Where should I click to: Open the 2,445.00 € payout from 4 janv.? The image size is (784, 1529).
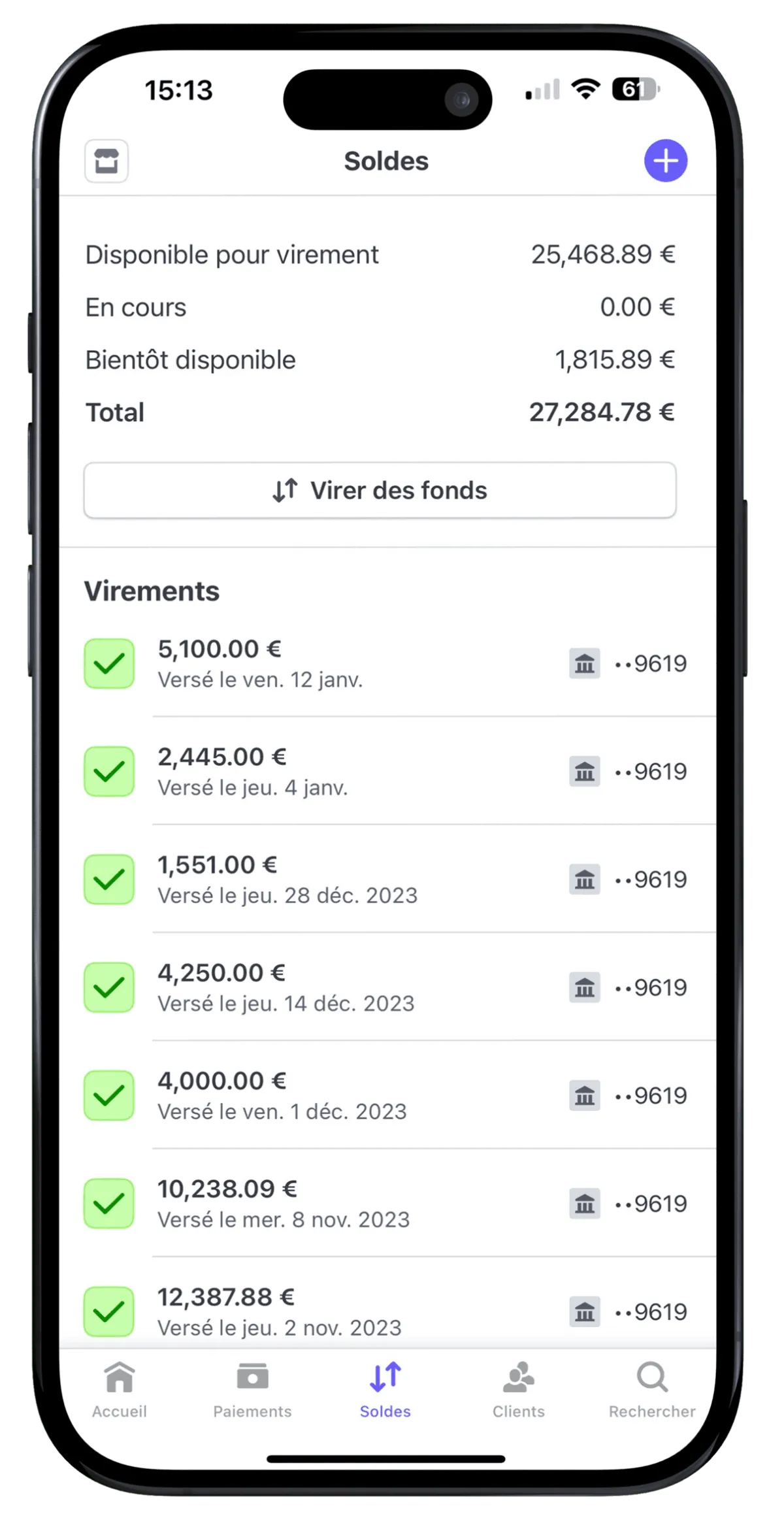point(385,772)
